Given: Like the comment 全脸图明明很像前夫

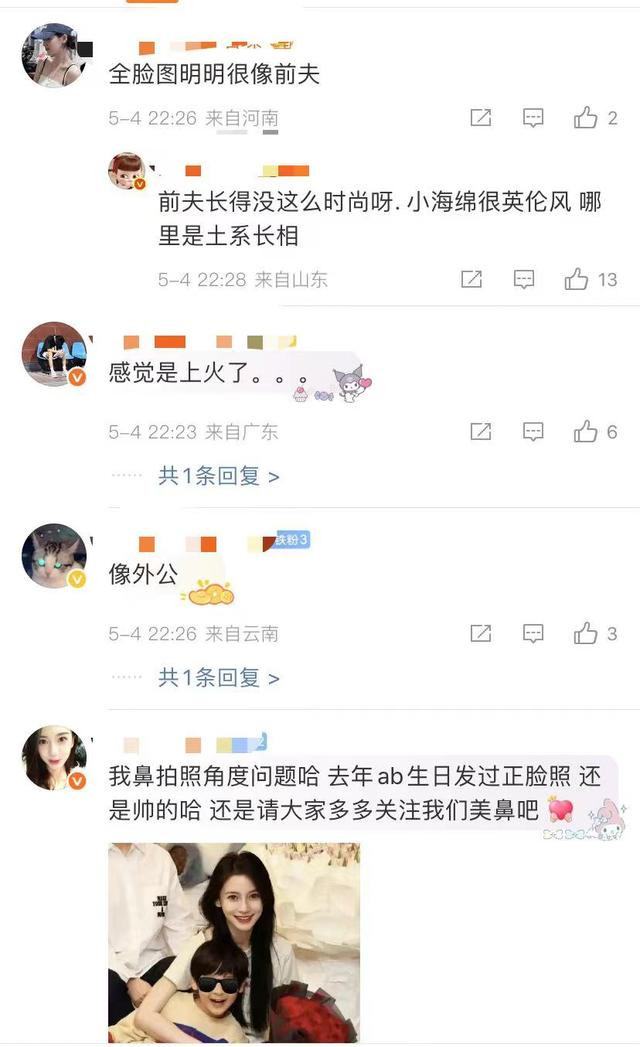Looking at the screenshot, I should coord(586,118).
